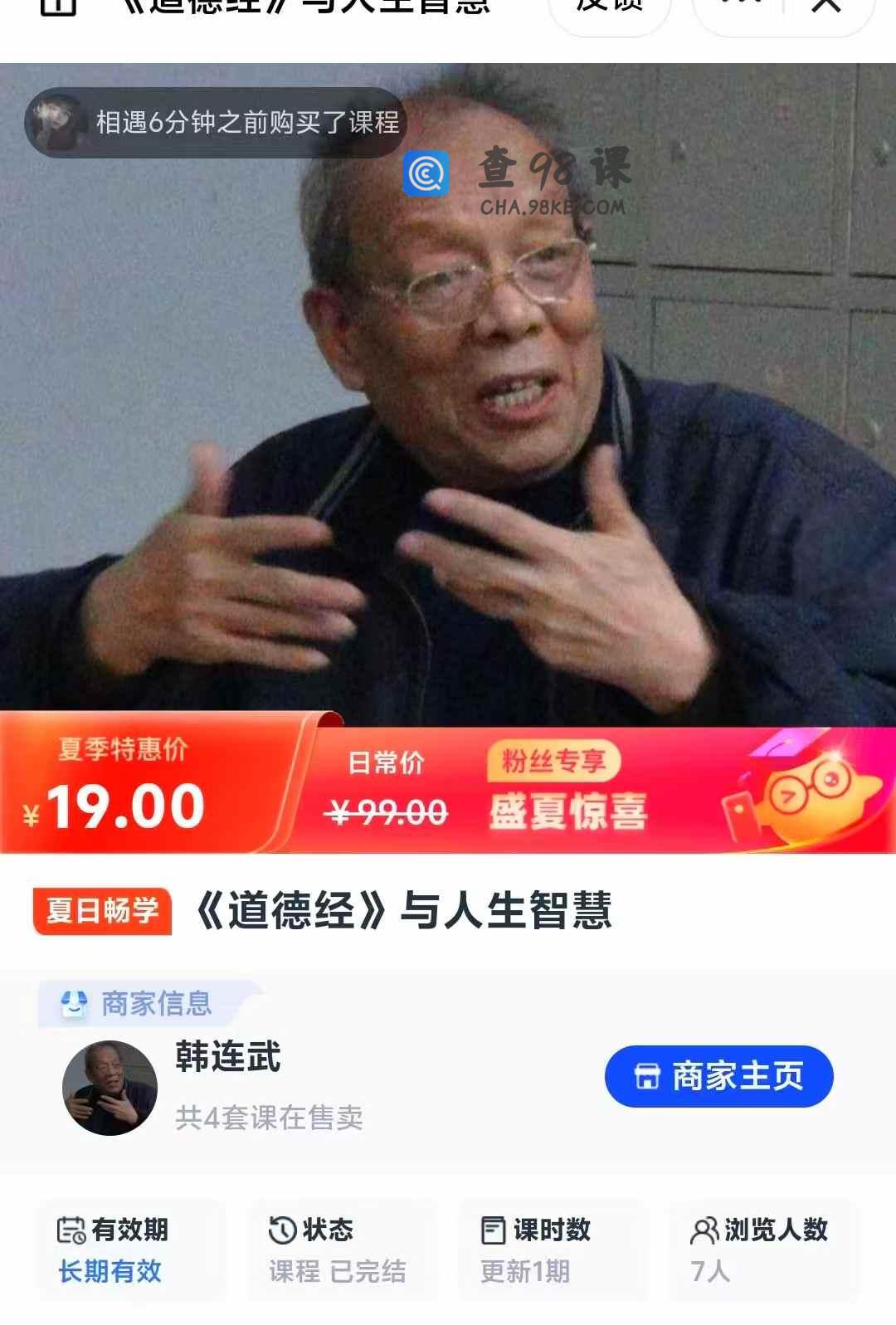This screenshot has width=896, height=1325.
Task: Tap the share icon in the title bar
Action: (58, 7)
